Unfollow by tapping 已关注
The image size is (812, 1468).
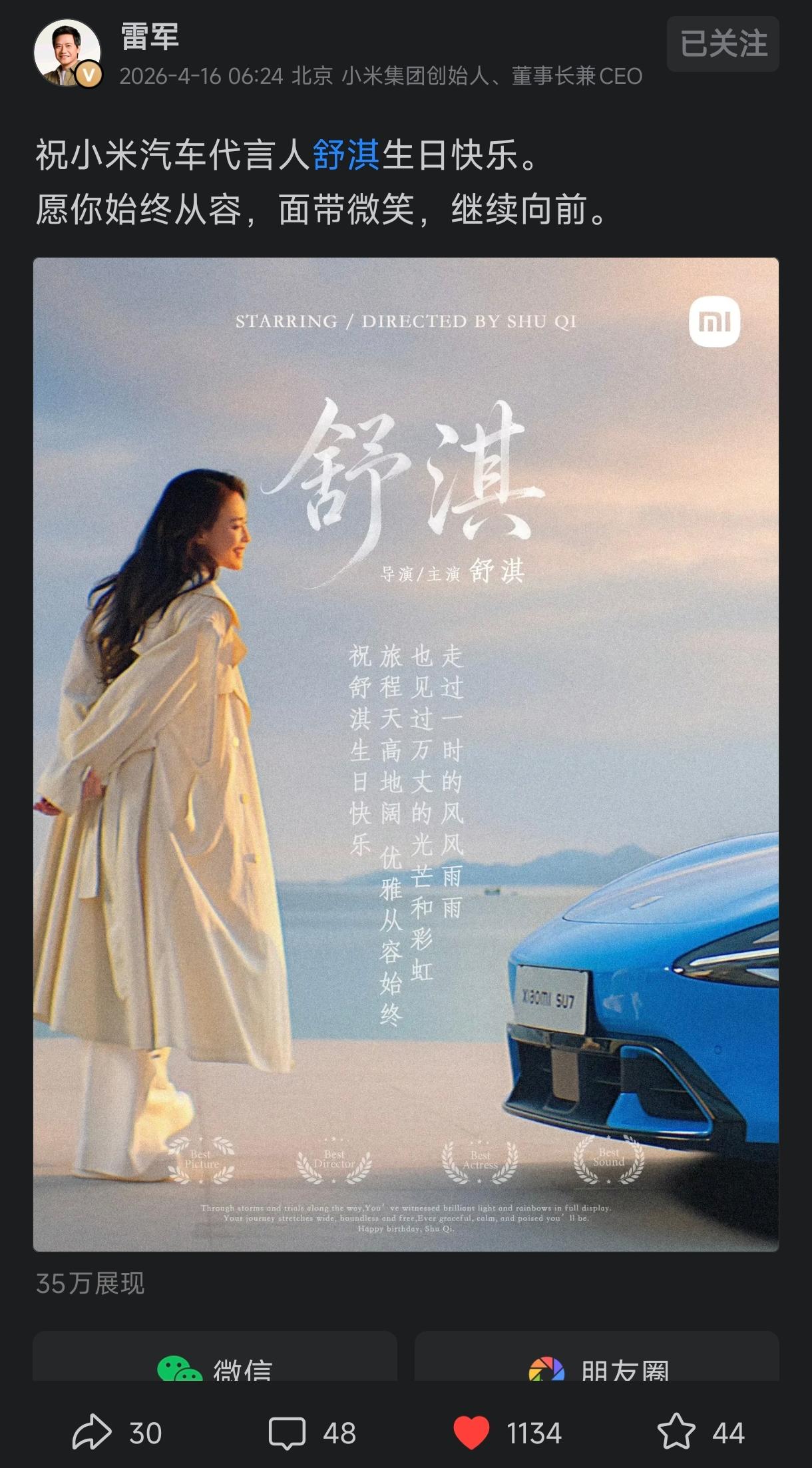click(x=723, y=45)
